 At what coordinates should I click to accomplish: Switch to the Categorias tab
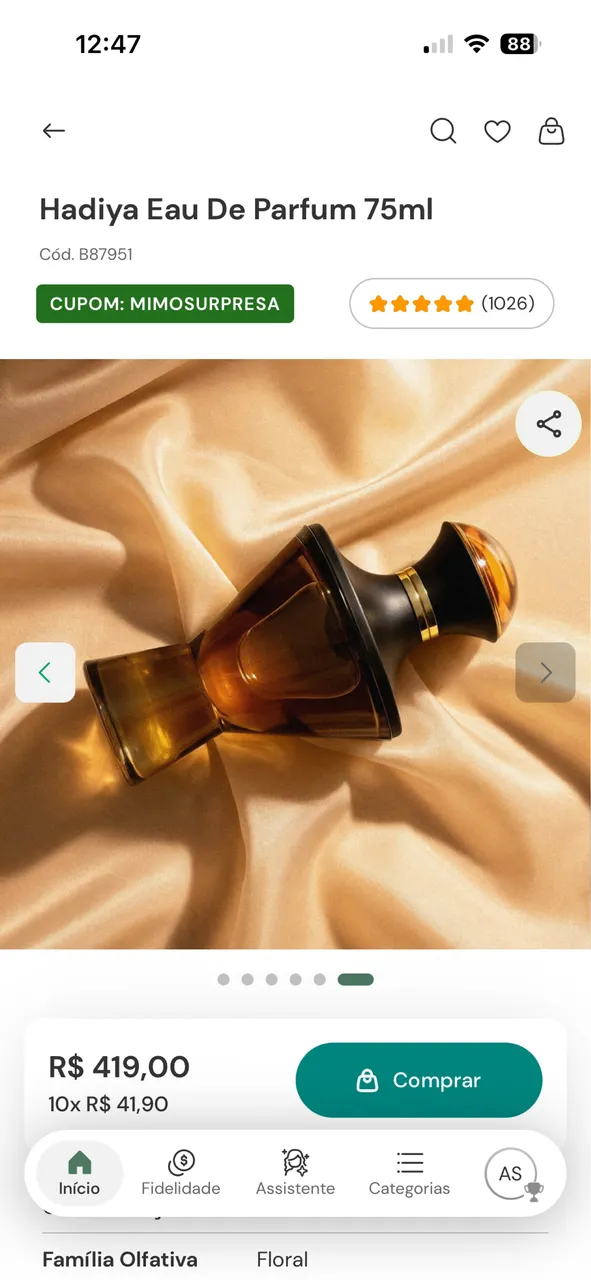(x=409, y=1173)
